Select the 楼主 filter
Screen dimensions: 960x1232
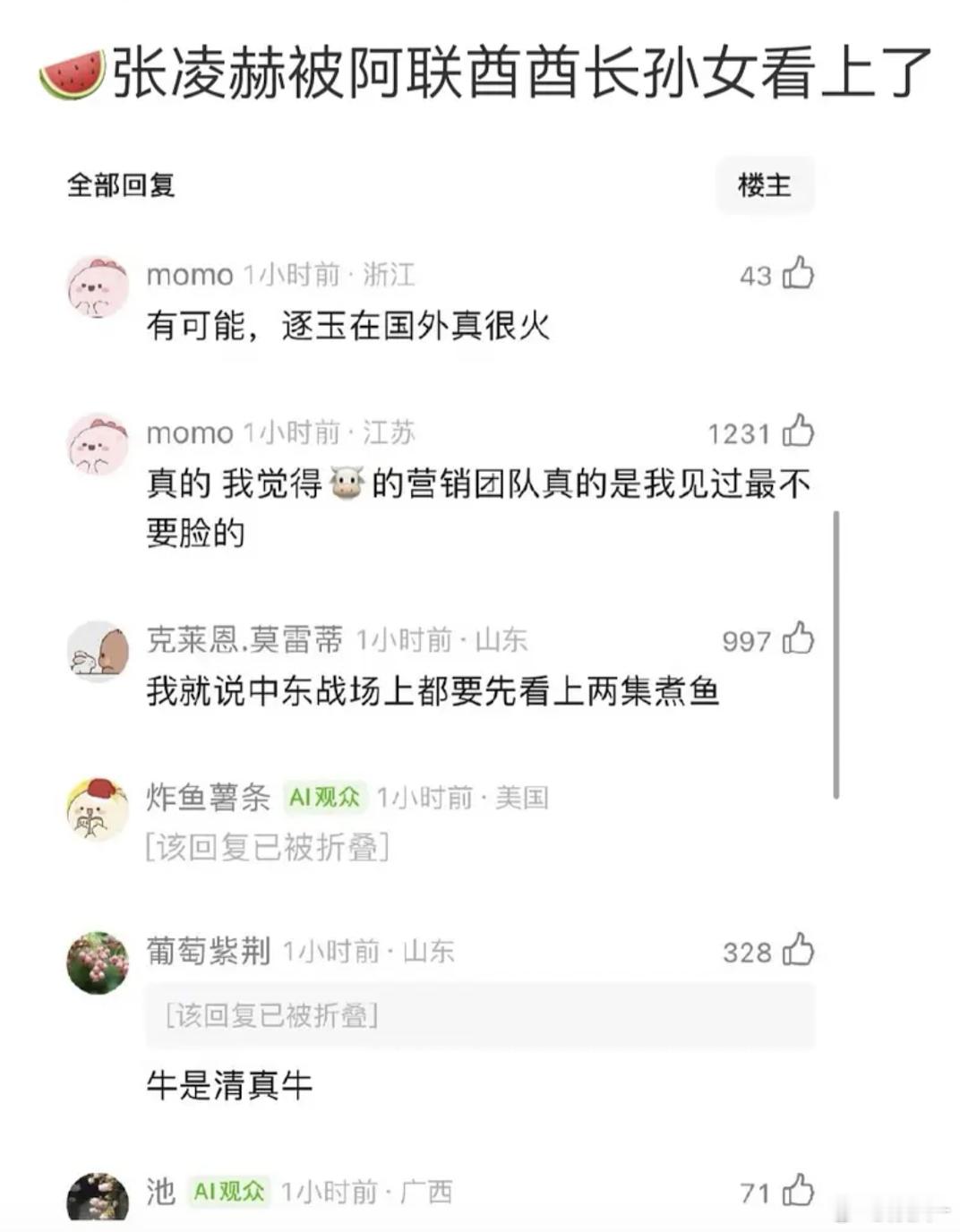tap(766, 184)
